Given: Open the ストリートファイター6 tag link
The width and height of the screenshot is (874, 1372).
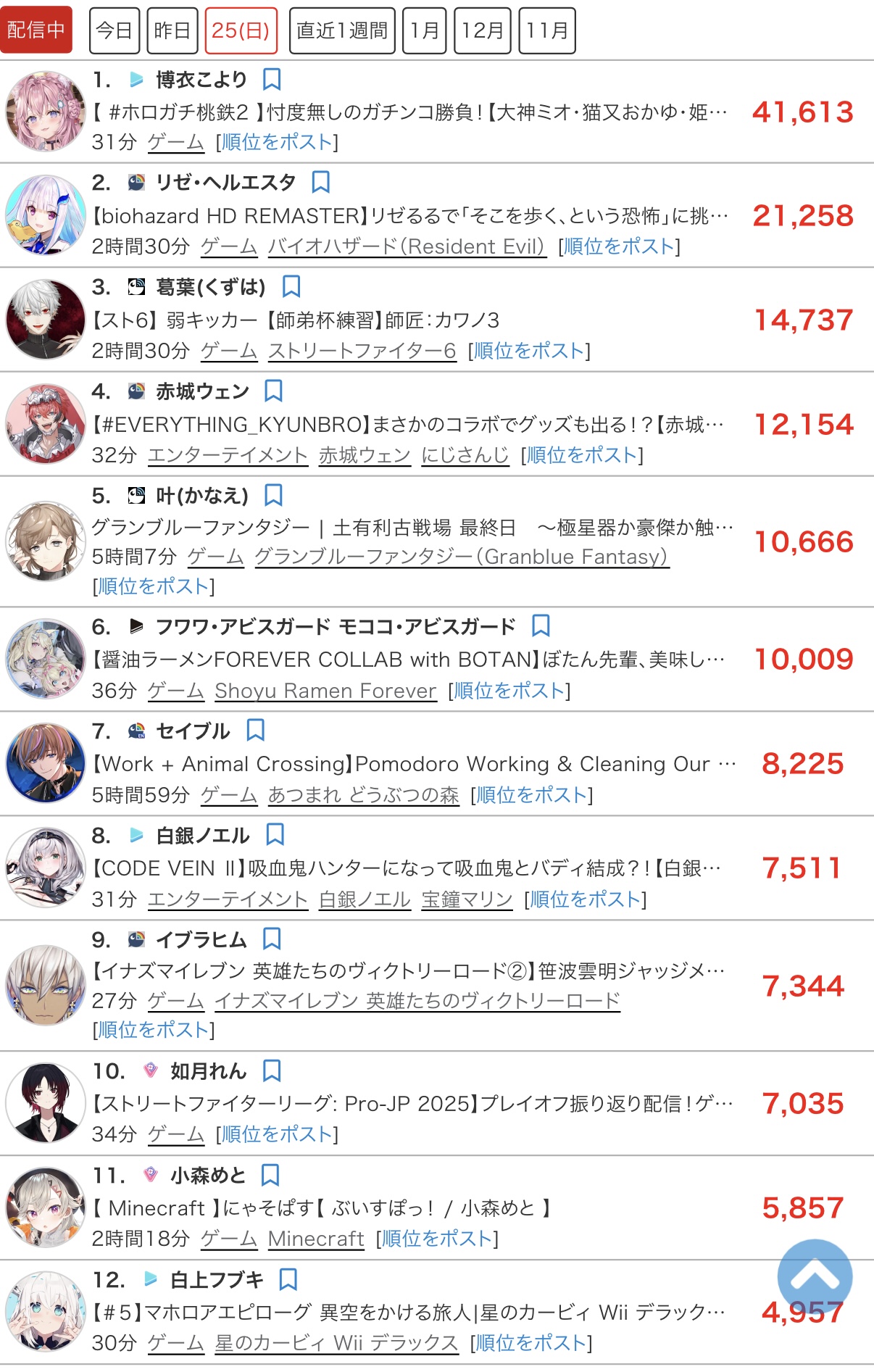Looking at the screenshot, I should (362, 351).
